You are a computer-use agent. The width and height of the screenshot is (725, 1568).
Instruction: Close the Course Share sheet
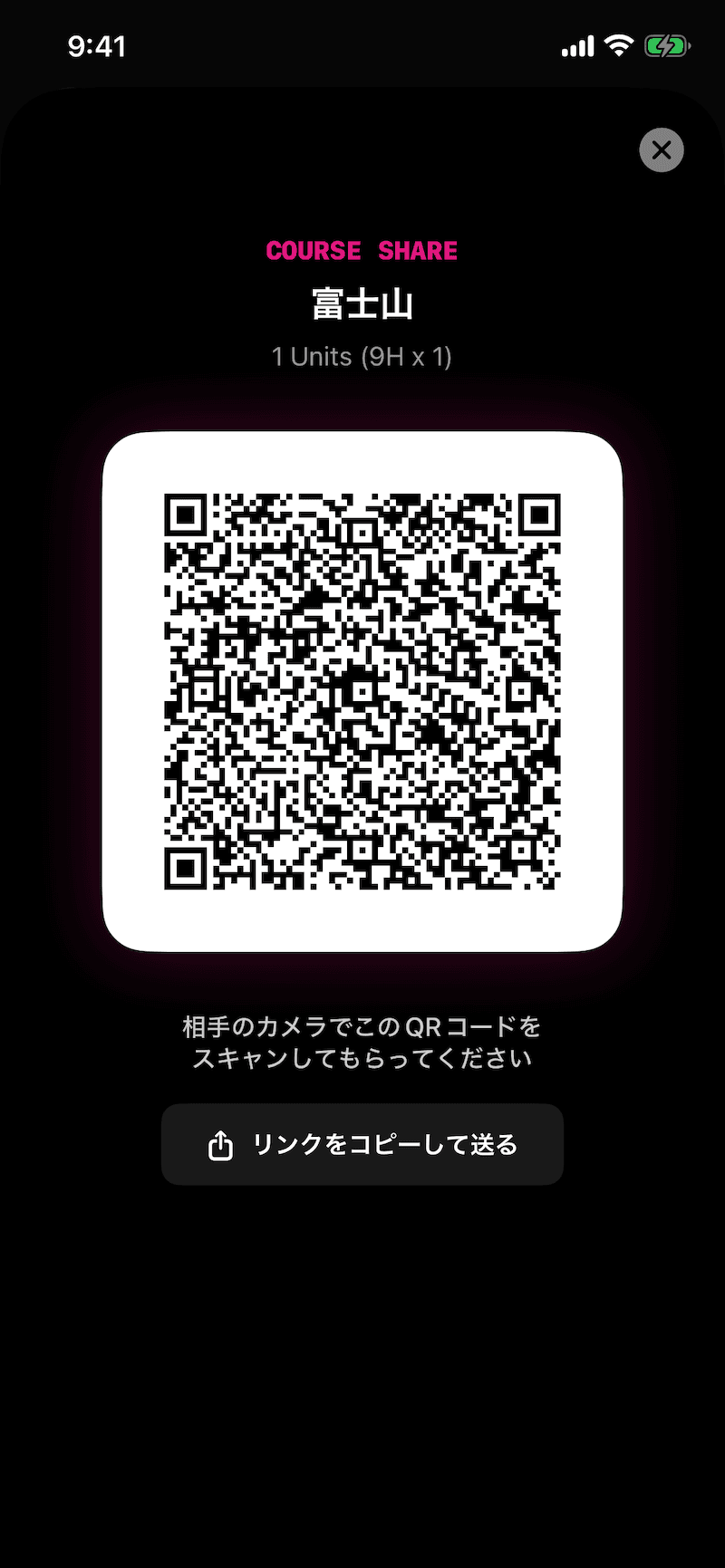pyautogui.click(x=662, y=150)
